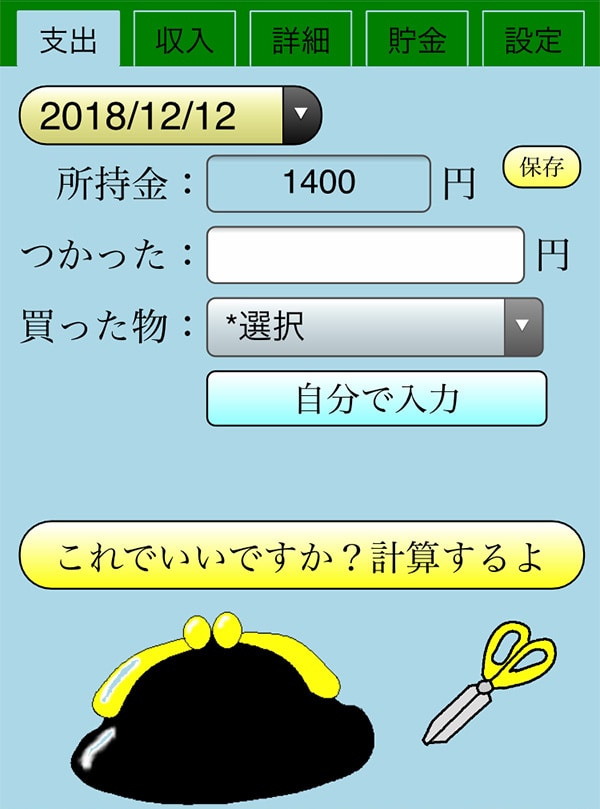The width and height of the screenshot is (600, 809).
Task: Go to the 貯金 tab
Action: pyautogui.click(x=417, y=40)
